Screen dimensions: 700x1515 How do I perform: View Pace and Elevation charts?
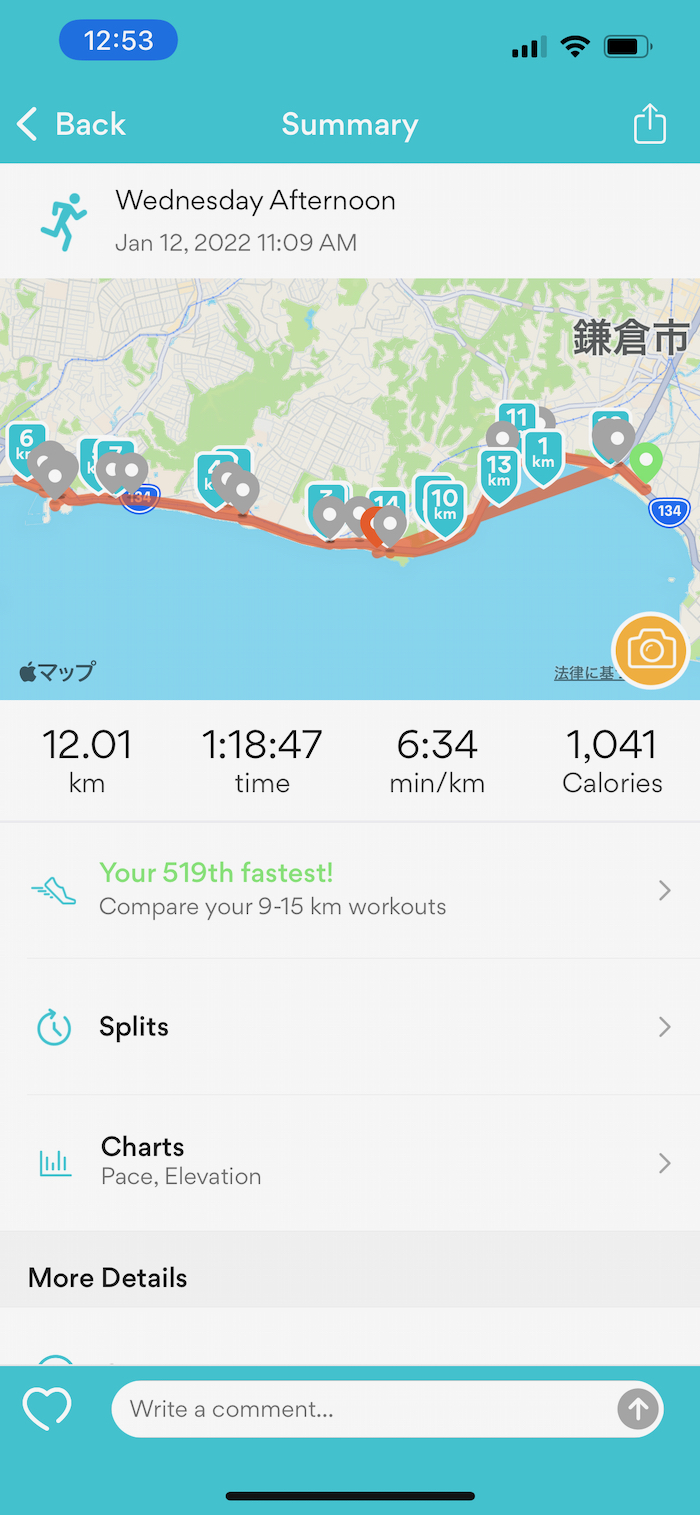coord(350,1161)
